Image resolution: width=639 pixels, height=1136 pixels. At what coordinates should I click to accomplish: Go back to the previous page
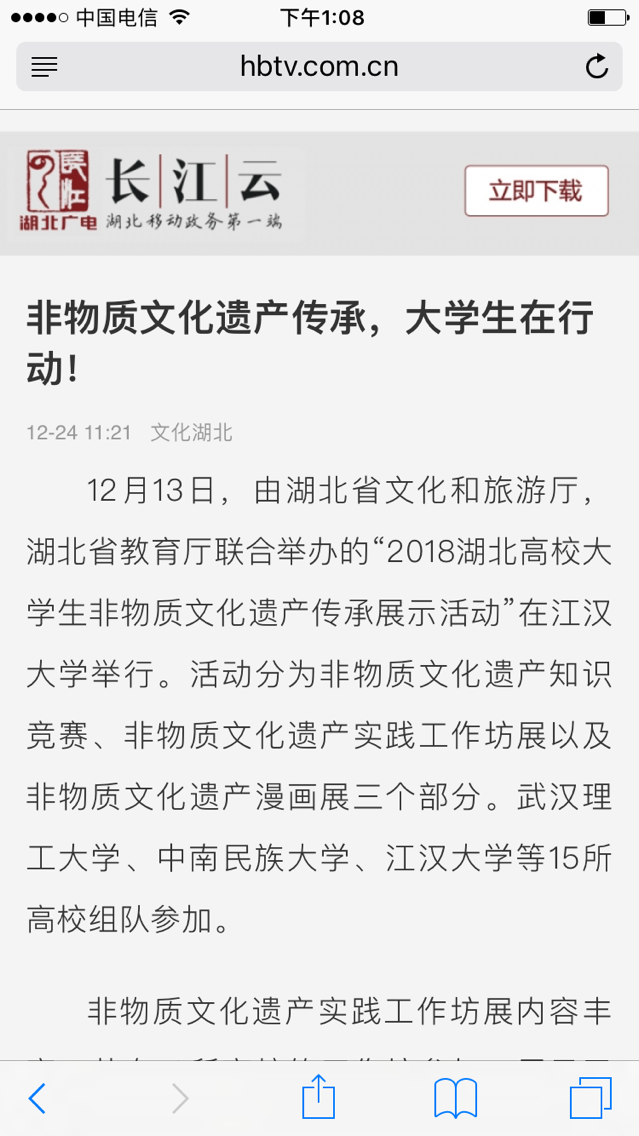tap(36, 1099)
